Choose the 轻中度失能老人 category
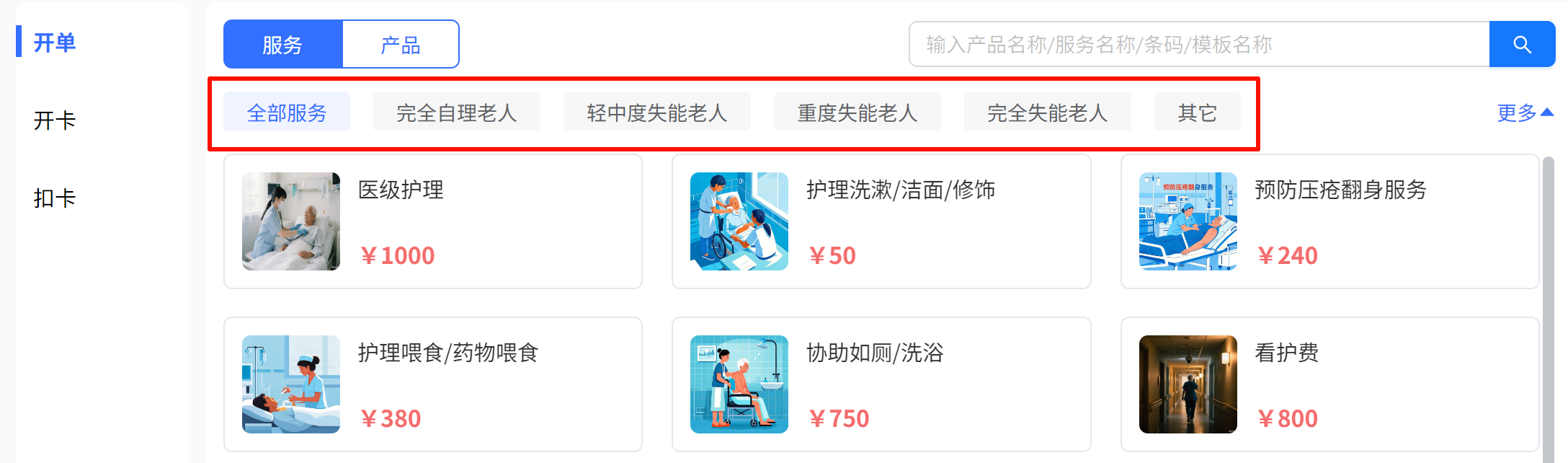 (656, 113)
